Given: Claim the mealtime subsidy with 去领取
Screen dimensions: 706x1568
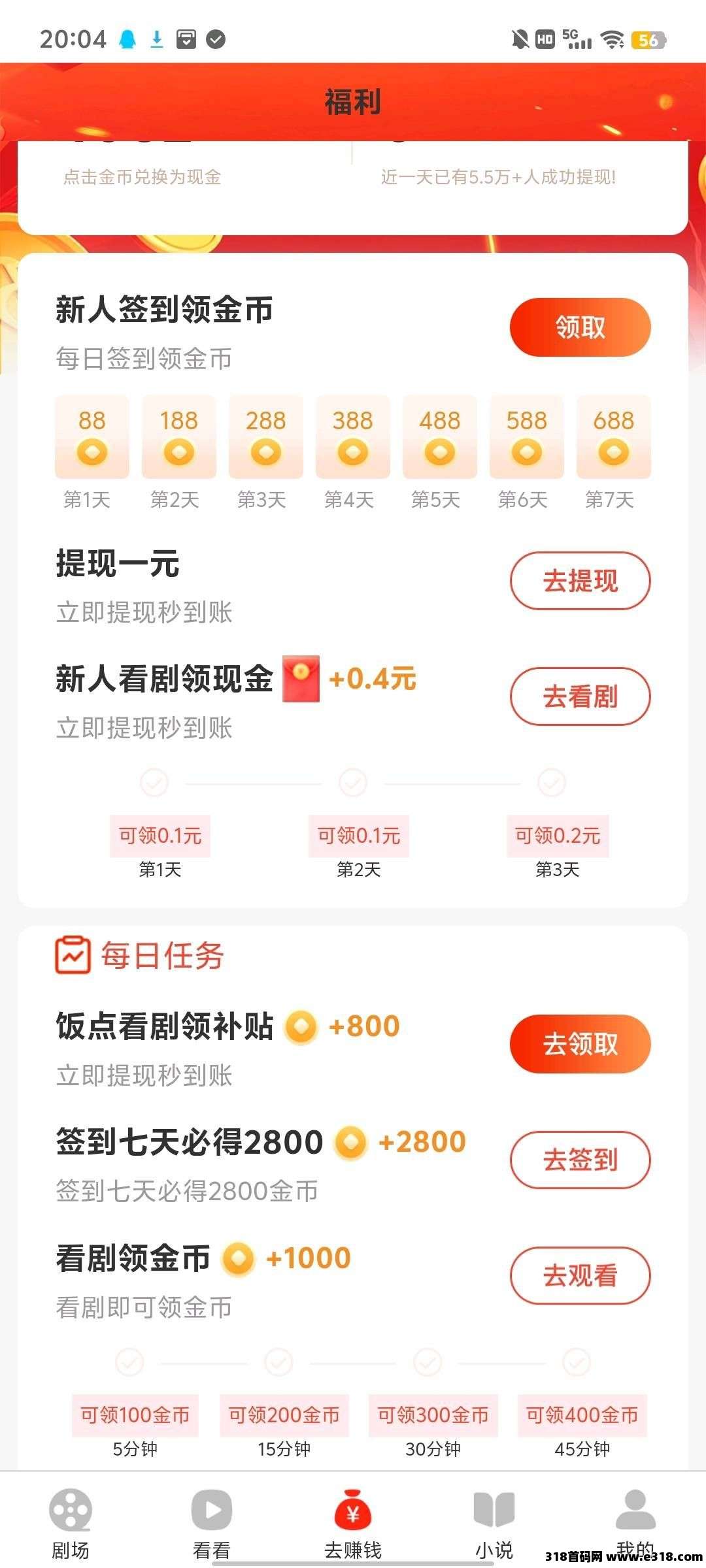Looking at the screenshot, I should pyautogui.click(x=580, y=1044).
